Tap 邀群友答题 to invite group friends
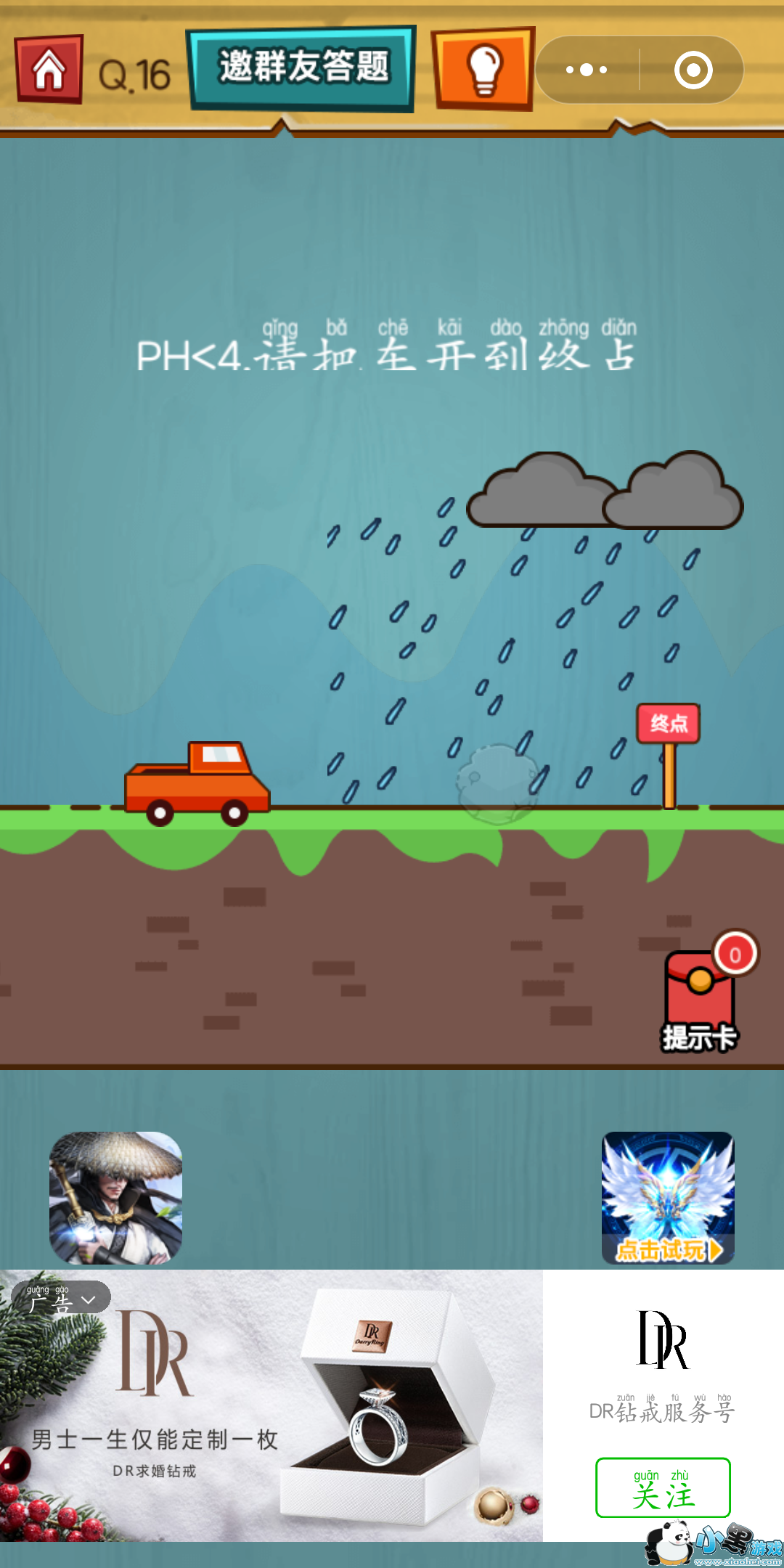Viewport: 784px width, 1568px height. 302,68
